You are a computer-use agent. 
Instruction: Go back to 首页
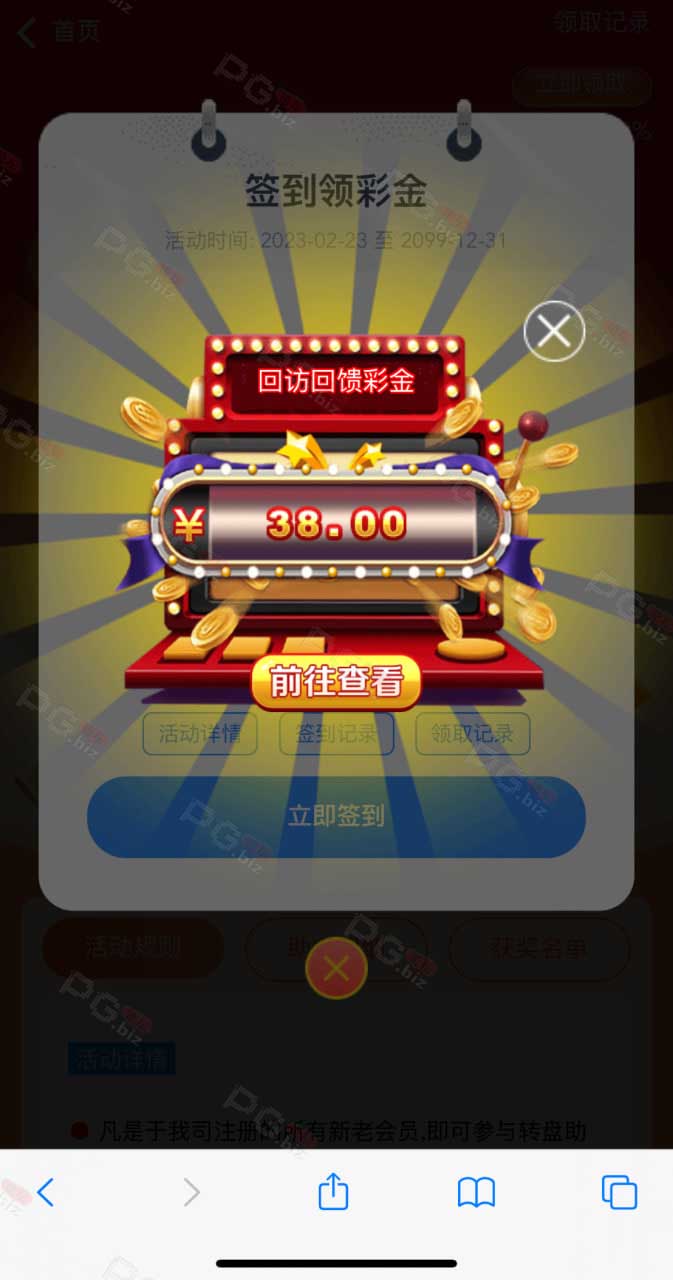coord(59,32)
